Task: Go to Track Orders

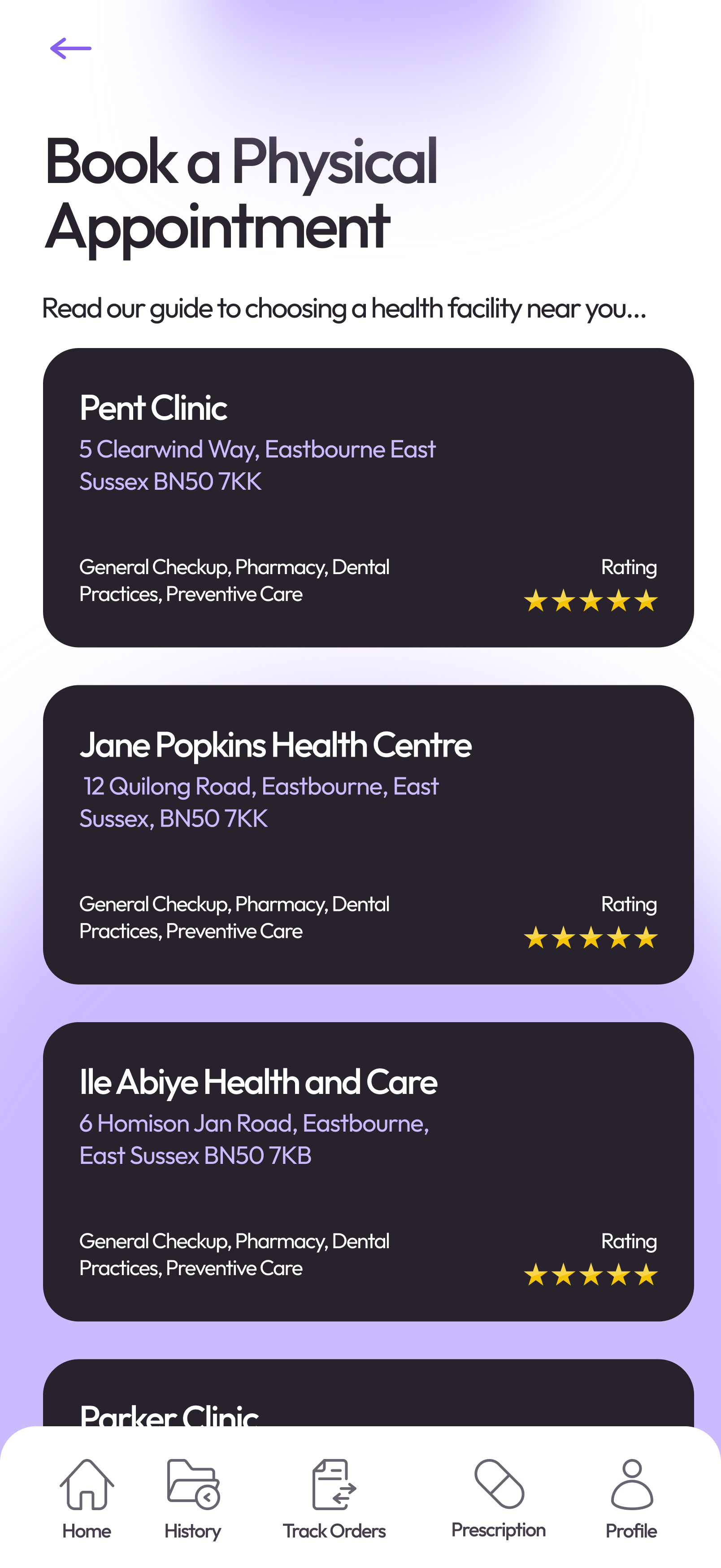Action: click(334, 1498)
